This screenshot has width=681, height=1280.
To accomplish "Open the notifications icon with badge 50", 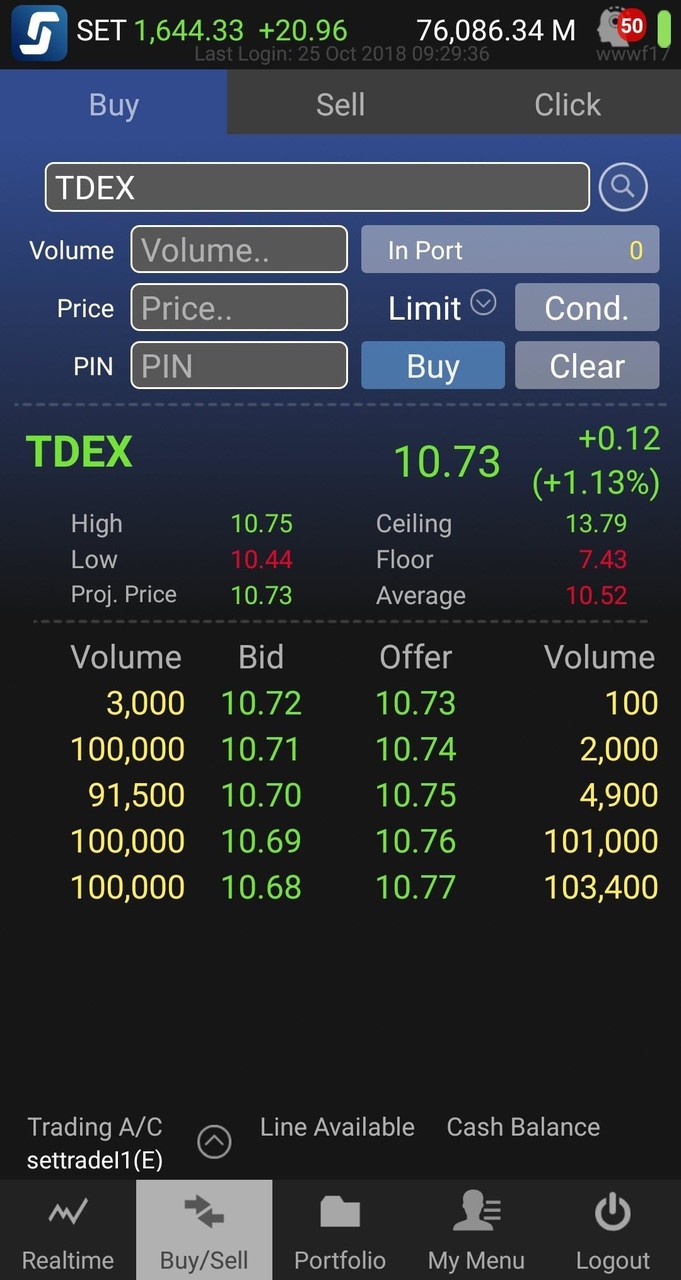I will pyautogui.click(x=623, y=28).
